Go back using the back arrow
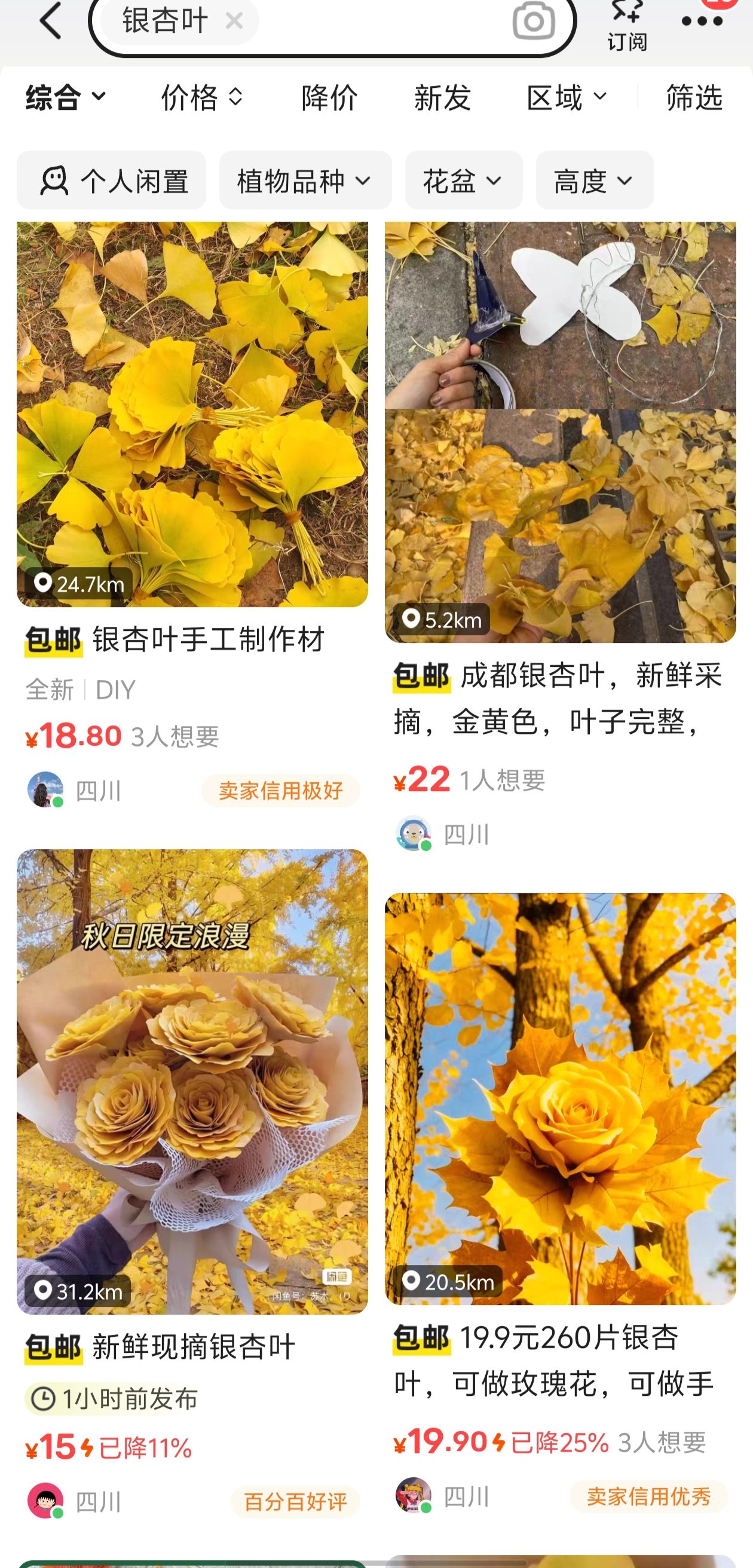The image size is (753, 1568). (x=50, y=21)
